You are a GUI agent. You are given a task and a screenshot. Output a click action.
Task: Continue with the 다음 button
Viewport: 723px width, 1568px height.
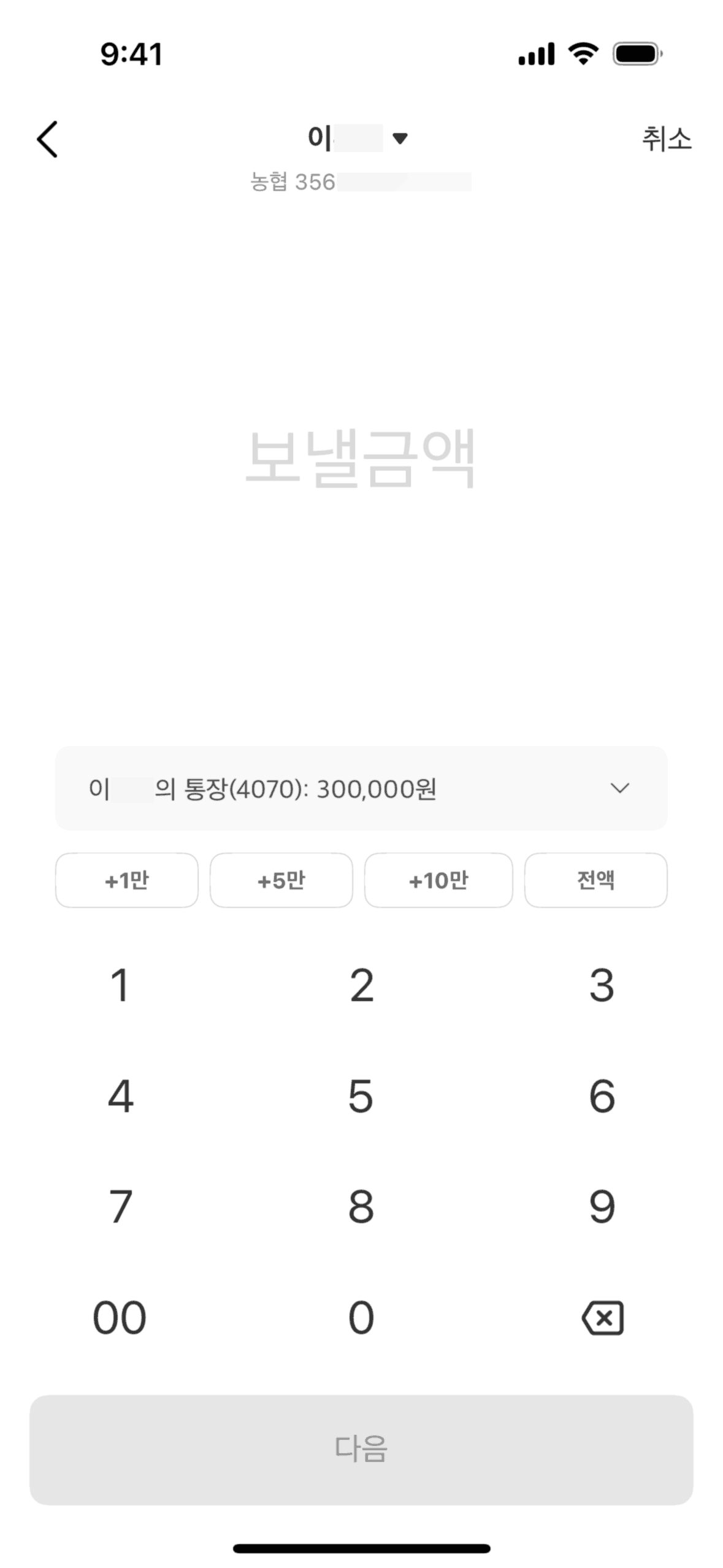[x=361, y=1450]
